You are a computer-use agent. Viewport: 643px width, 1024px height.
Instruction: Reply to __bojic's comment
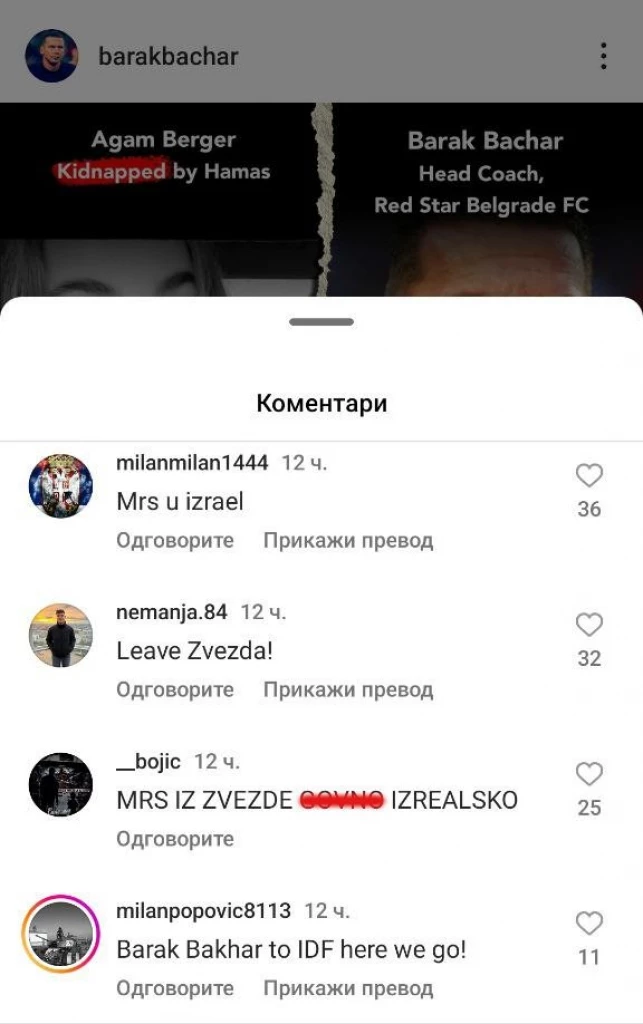click(175, 839)
